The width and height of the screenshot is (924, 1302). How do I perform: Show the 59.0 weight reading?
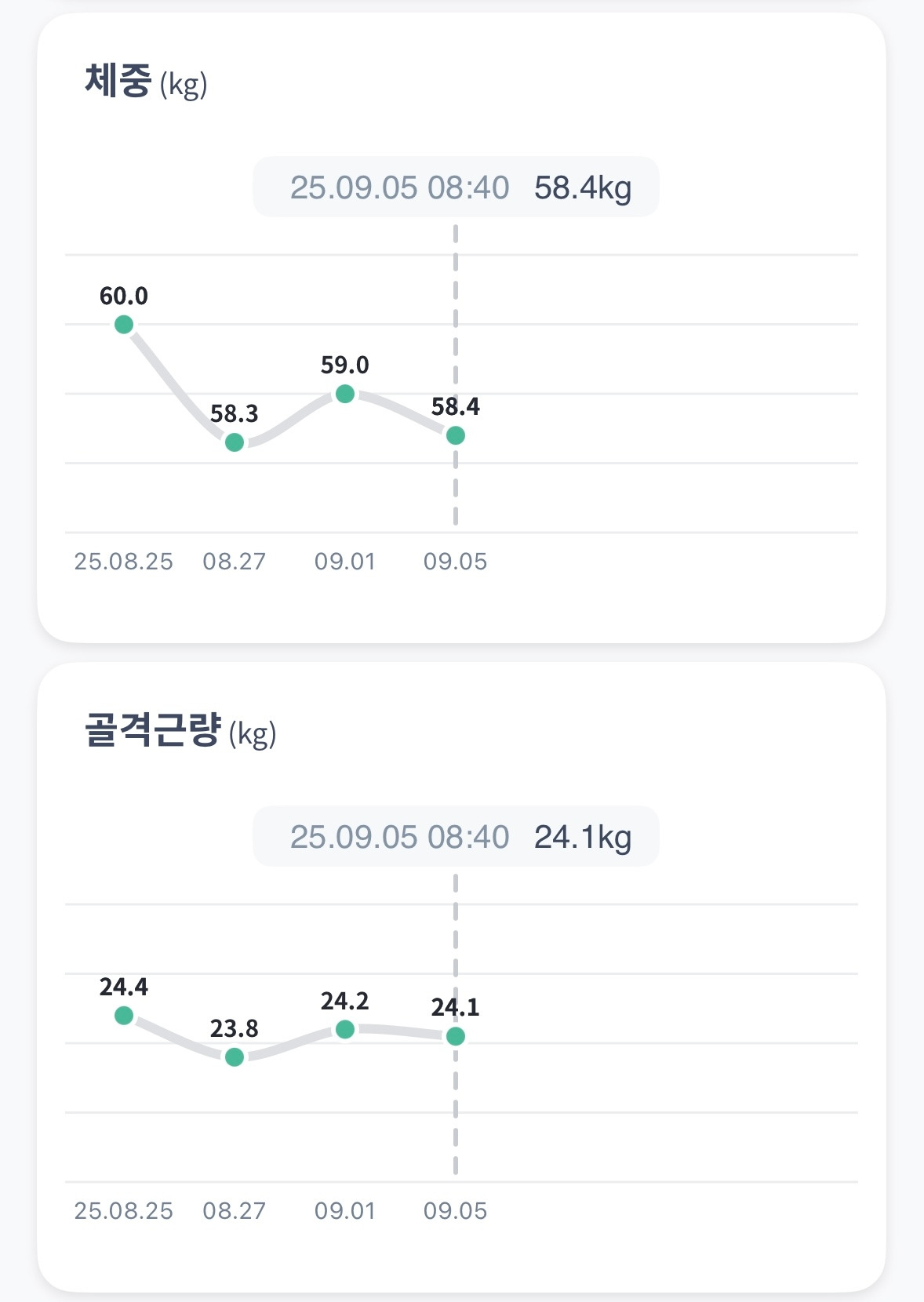(x=345, y=394)
